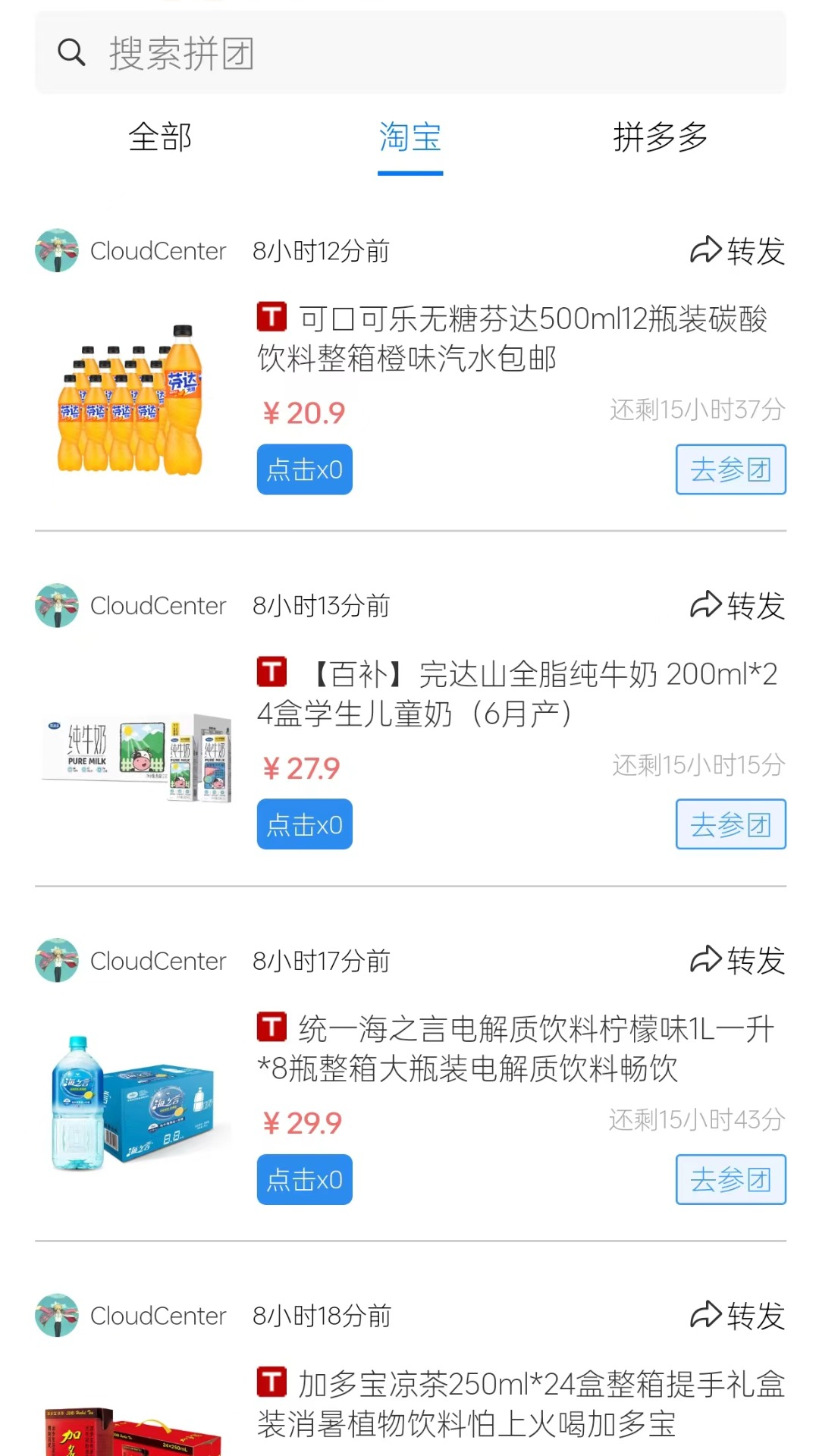Join the 海之言 group via 去参团
This screenshot has width=819, height=1456.
pyautogui.click(x=730, y=1179)
